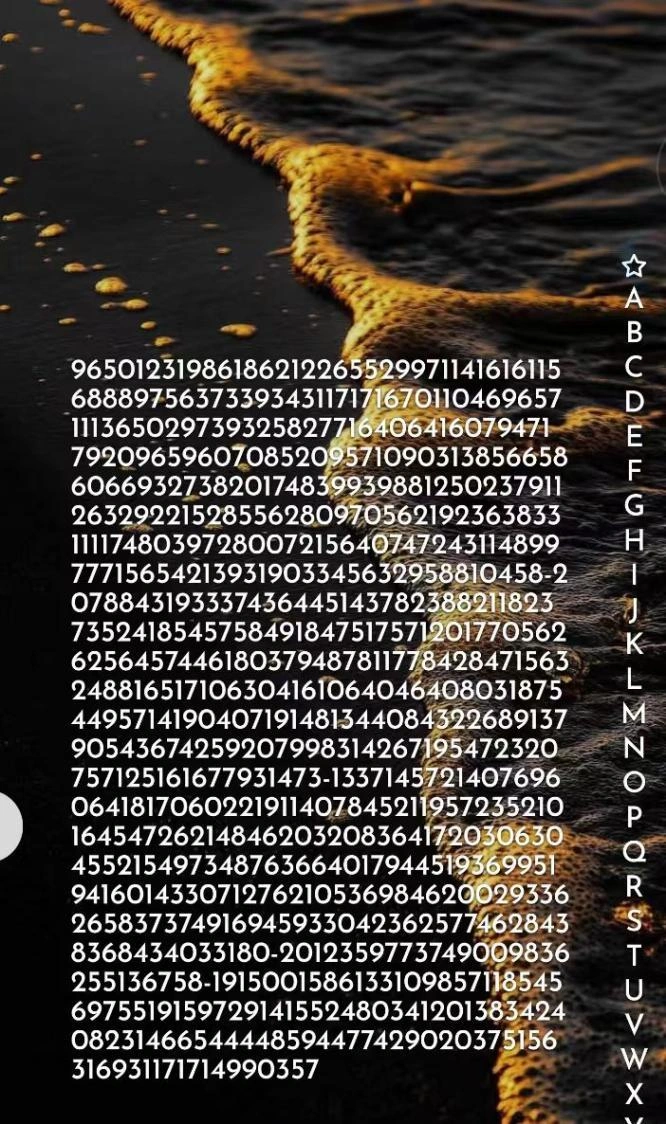Go to letter G in the index

click(634, 505)
